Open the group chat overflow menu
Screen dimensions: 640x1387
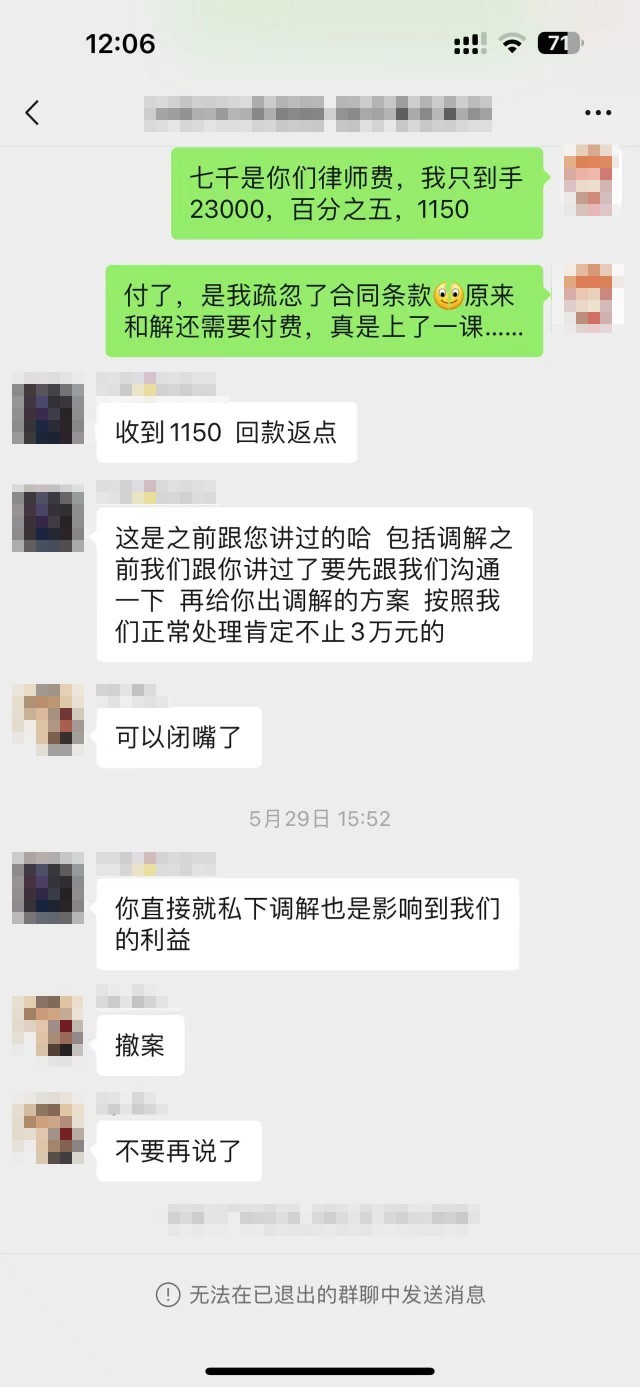click(597, 113)
